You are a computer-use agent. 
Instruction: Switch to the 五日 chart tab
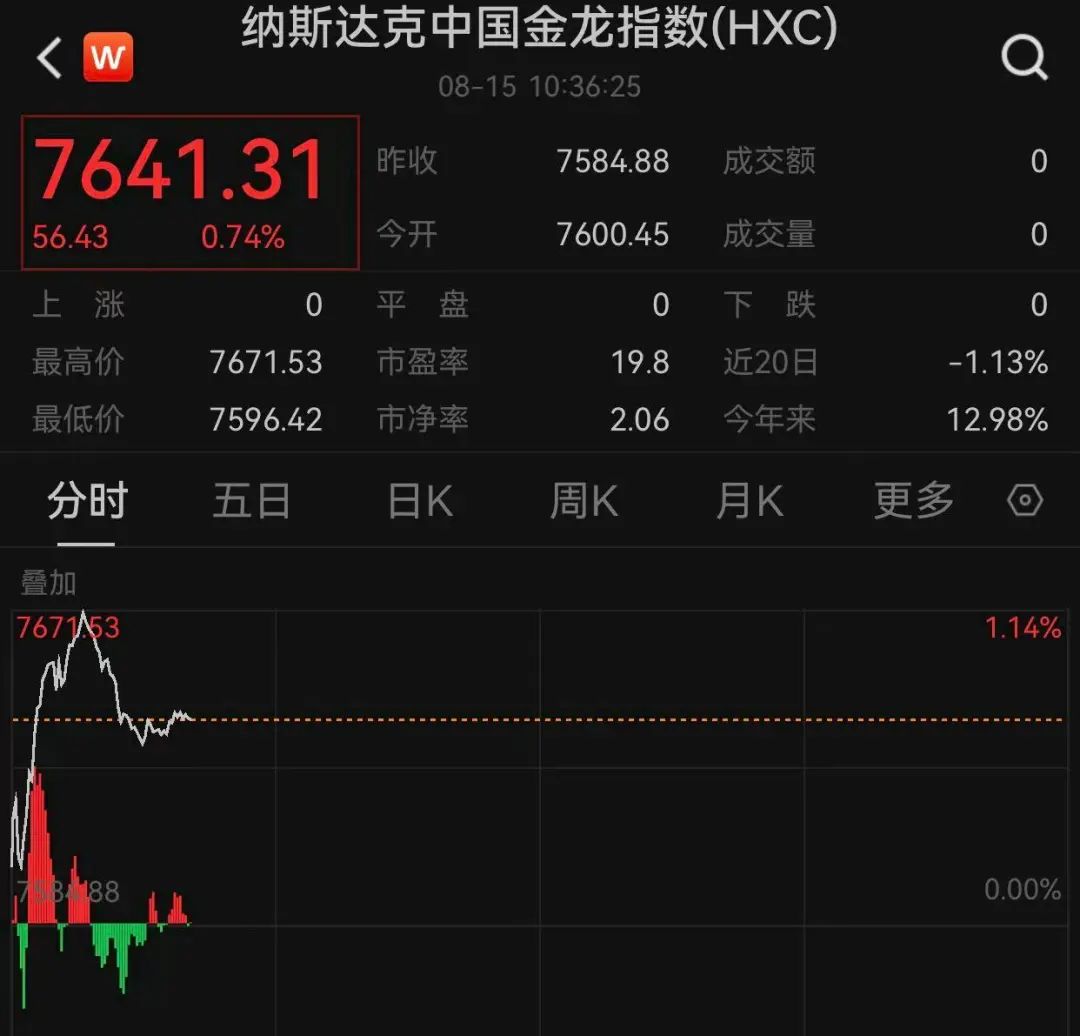click(x=251, y=501)
